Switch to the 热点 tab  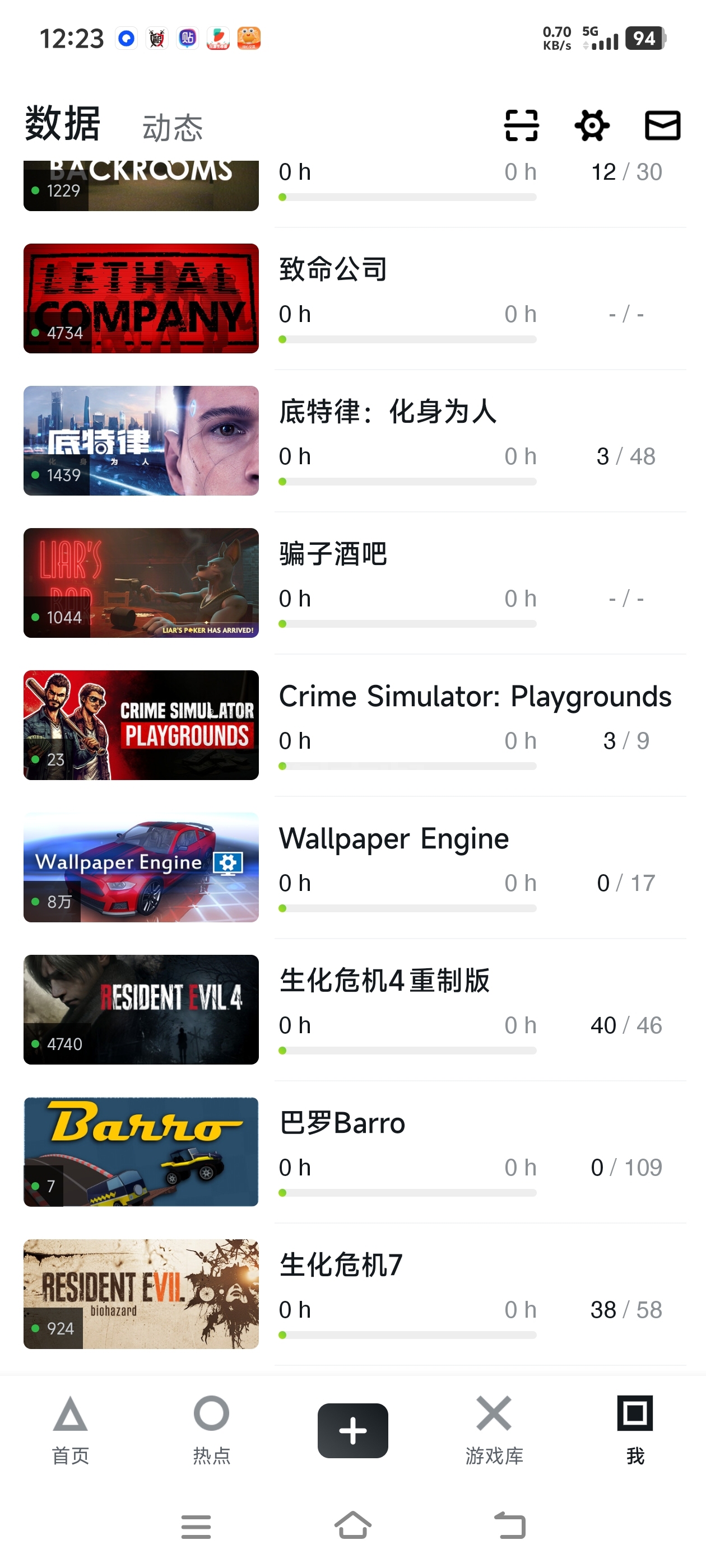pyautogui.click(x=211, y=1429)
